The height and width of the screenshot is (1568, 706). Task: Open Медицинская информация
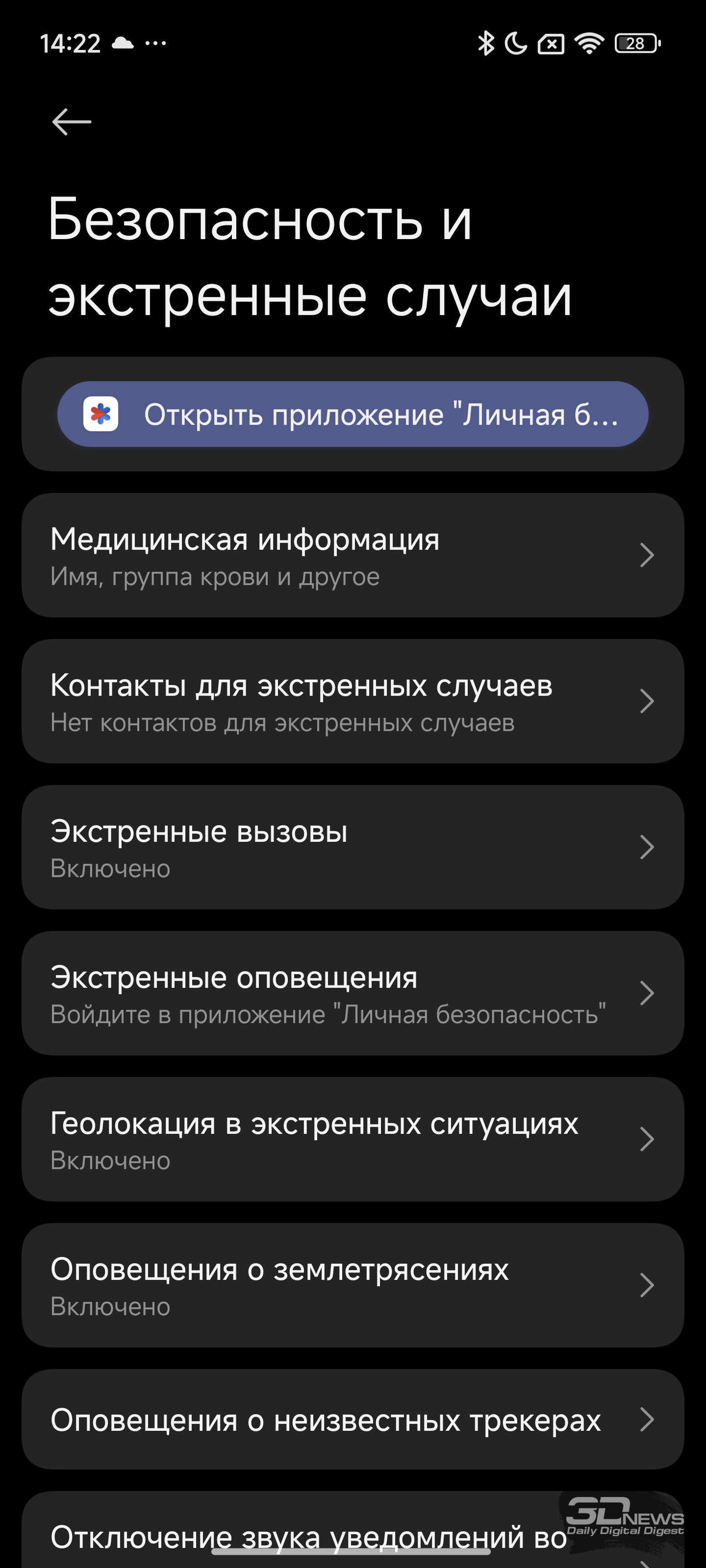(353, 555)
